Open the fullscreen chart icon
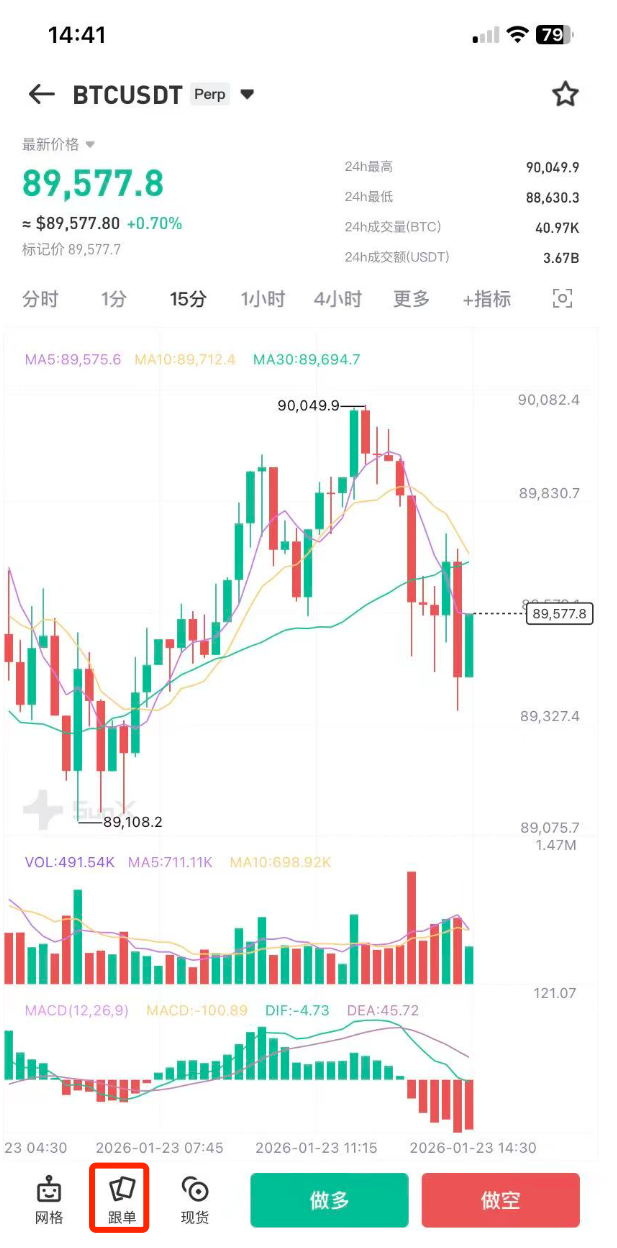This screenshot has height=1248, width=617. tap(563, 299)
